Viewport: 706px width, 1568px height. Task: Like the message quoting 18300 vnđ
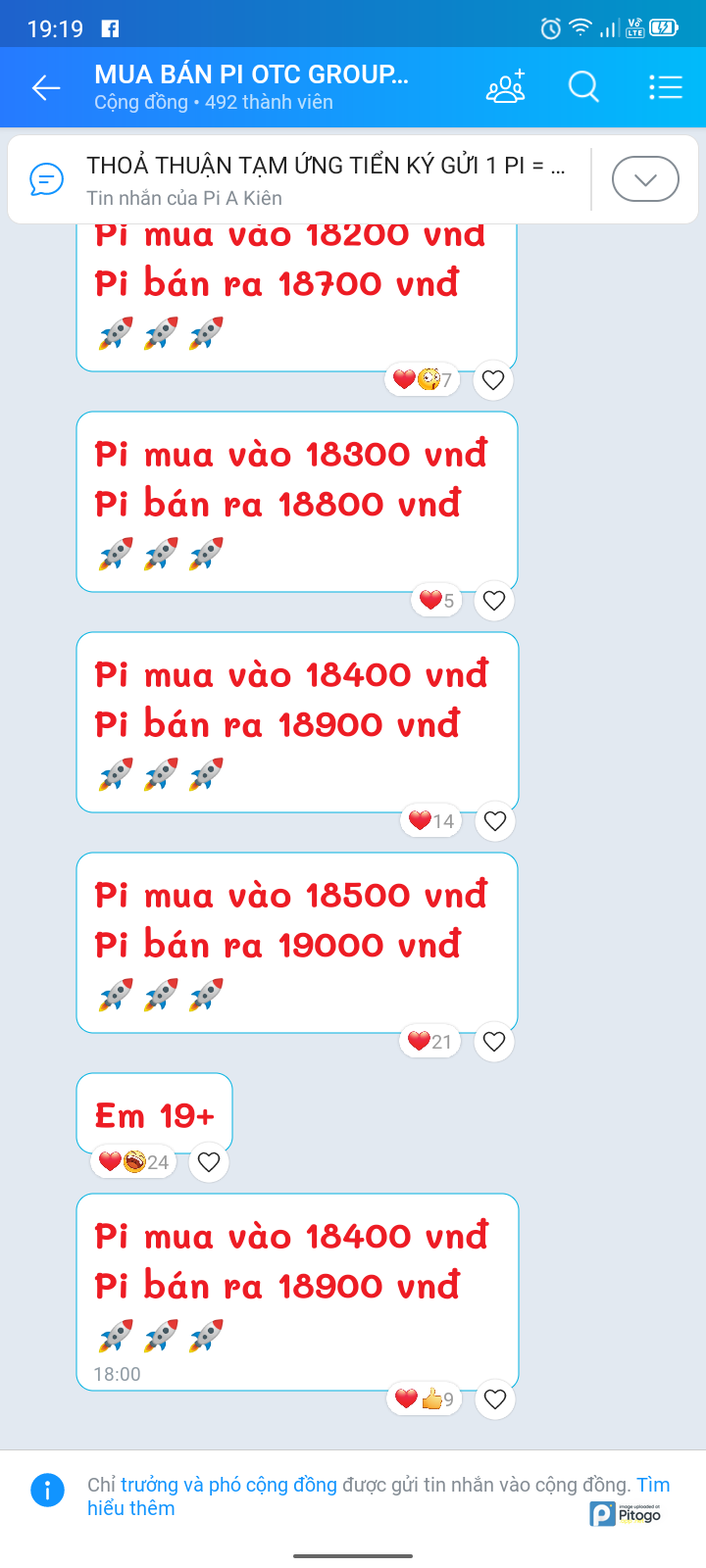pyautogui.click(x=494, y=601)
